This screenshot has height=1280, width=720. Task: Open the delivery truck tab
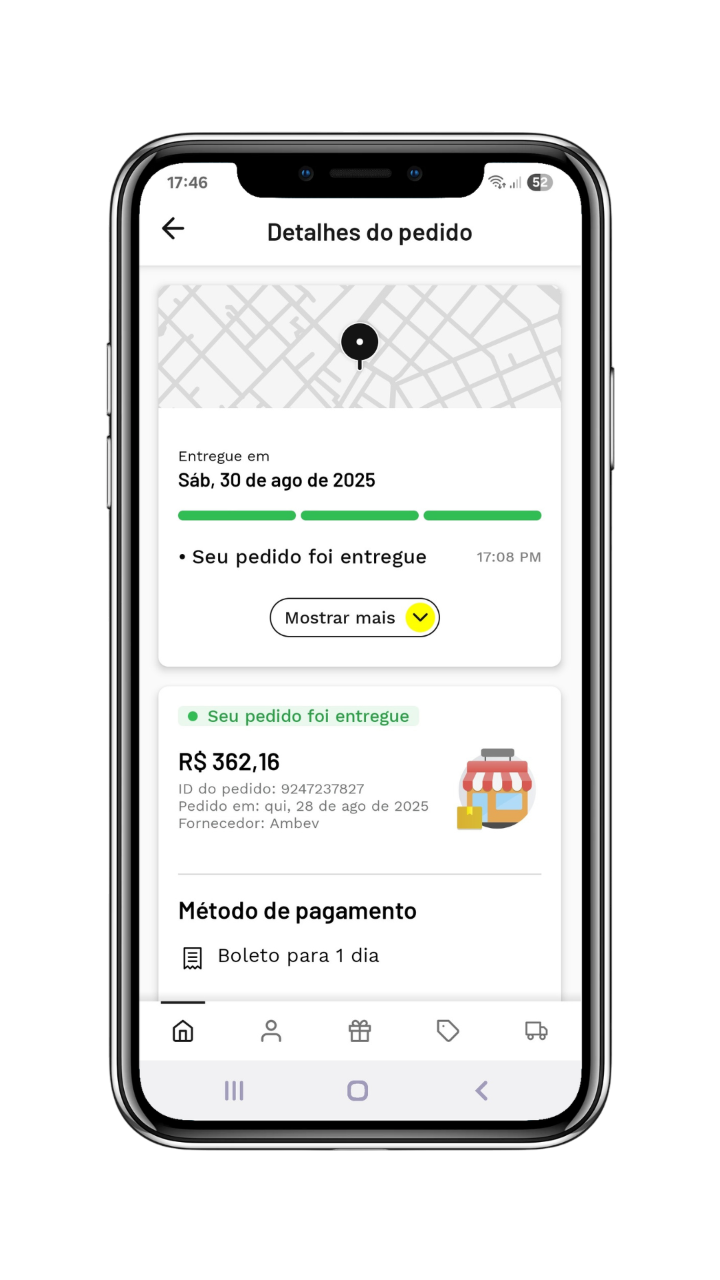[536, 1031]
